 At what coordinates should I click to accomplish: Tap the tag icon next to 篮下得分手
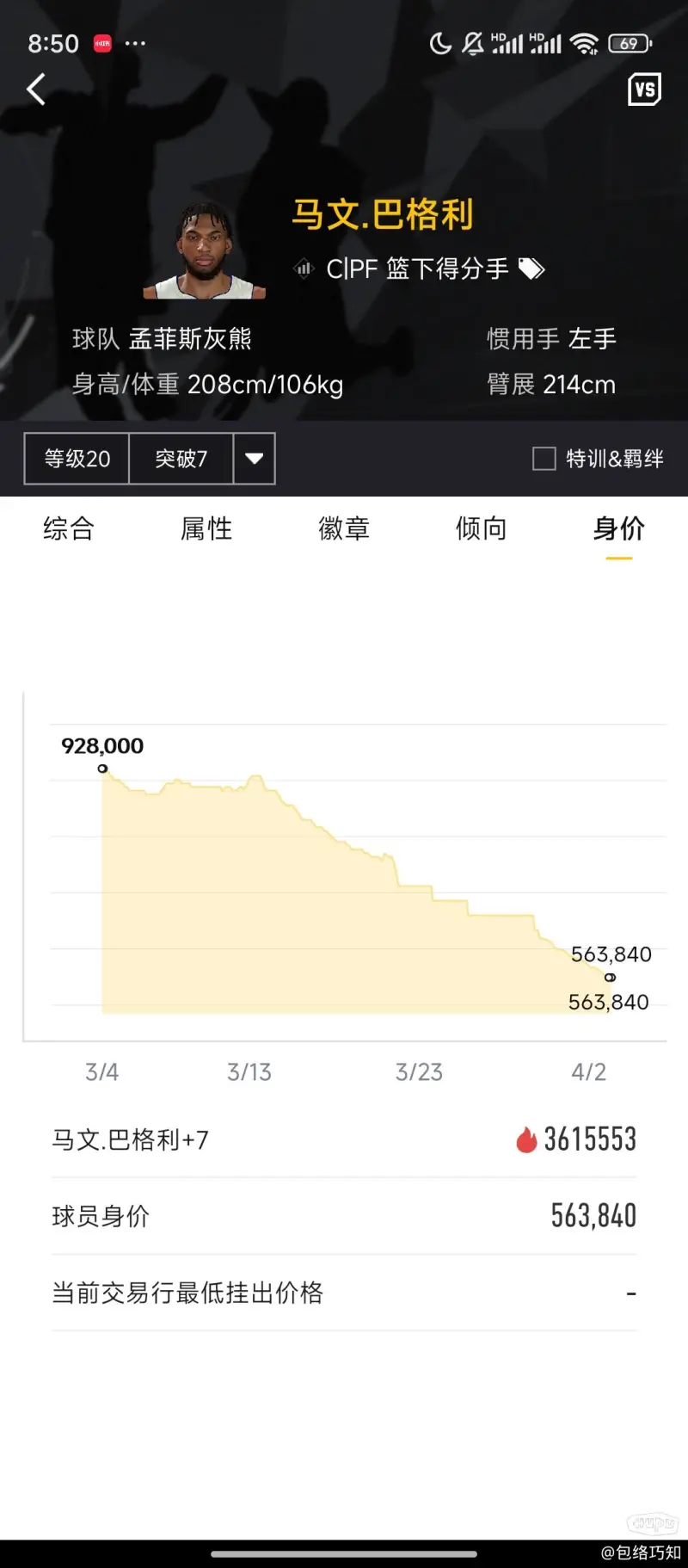531,269
